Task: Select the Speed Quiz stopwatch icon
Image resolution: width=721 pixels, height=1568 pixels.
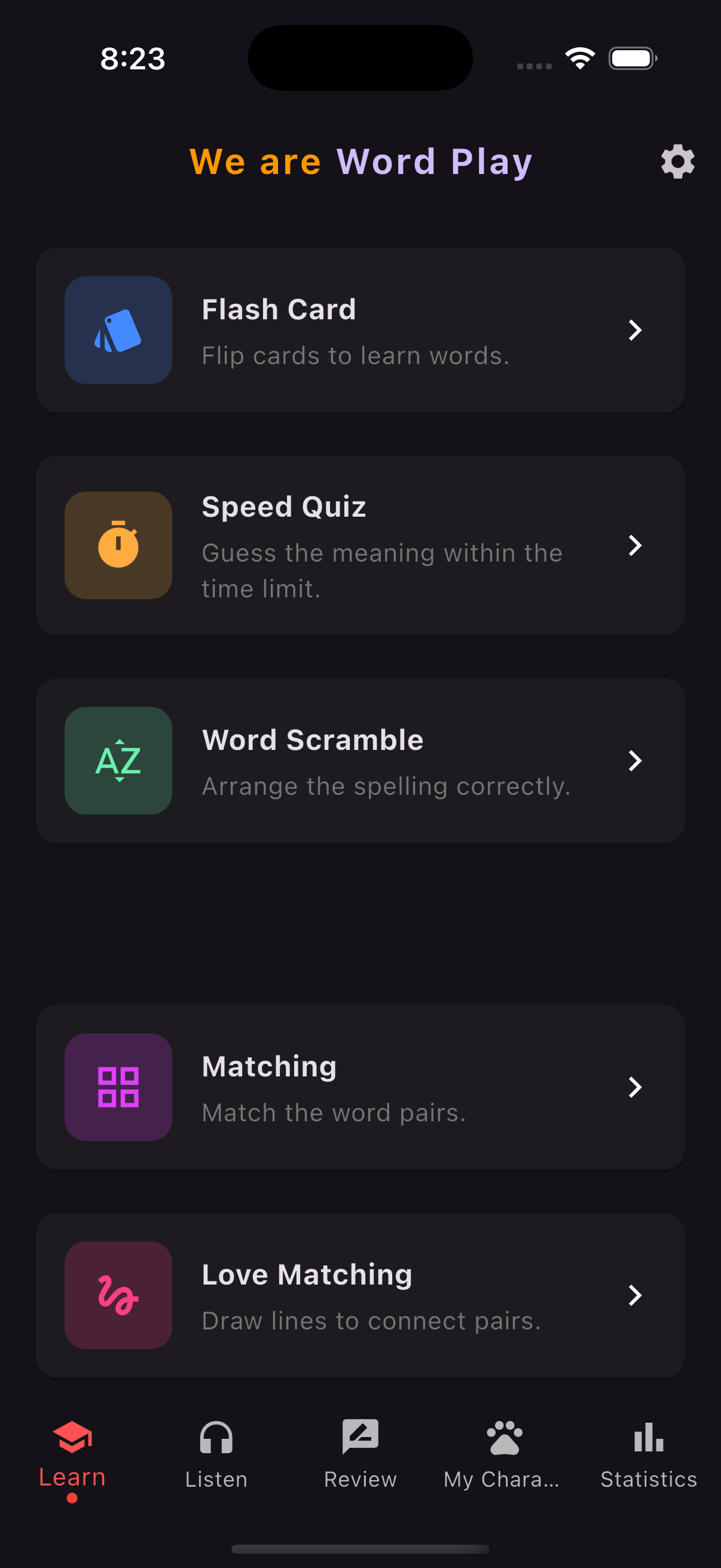Action: [x=117, y=545]
